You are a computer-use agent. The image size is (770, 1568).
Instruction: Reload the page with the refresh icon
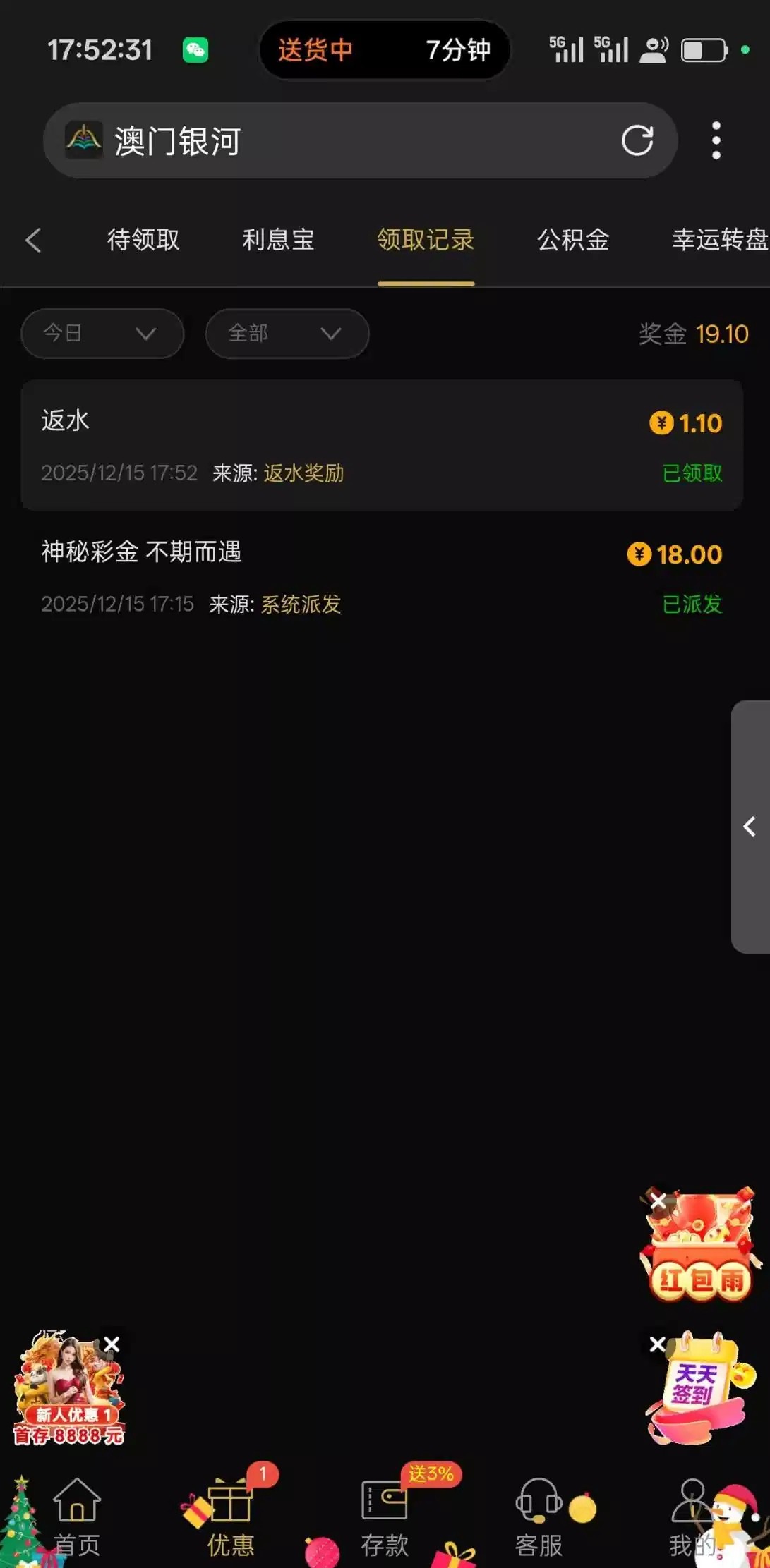(637, 140)
